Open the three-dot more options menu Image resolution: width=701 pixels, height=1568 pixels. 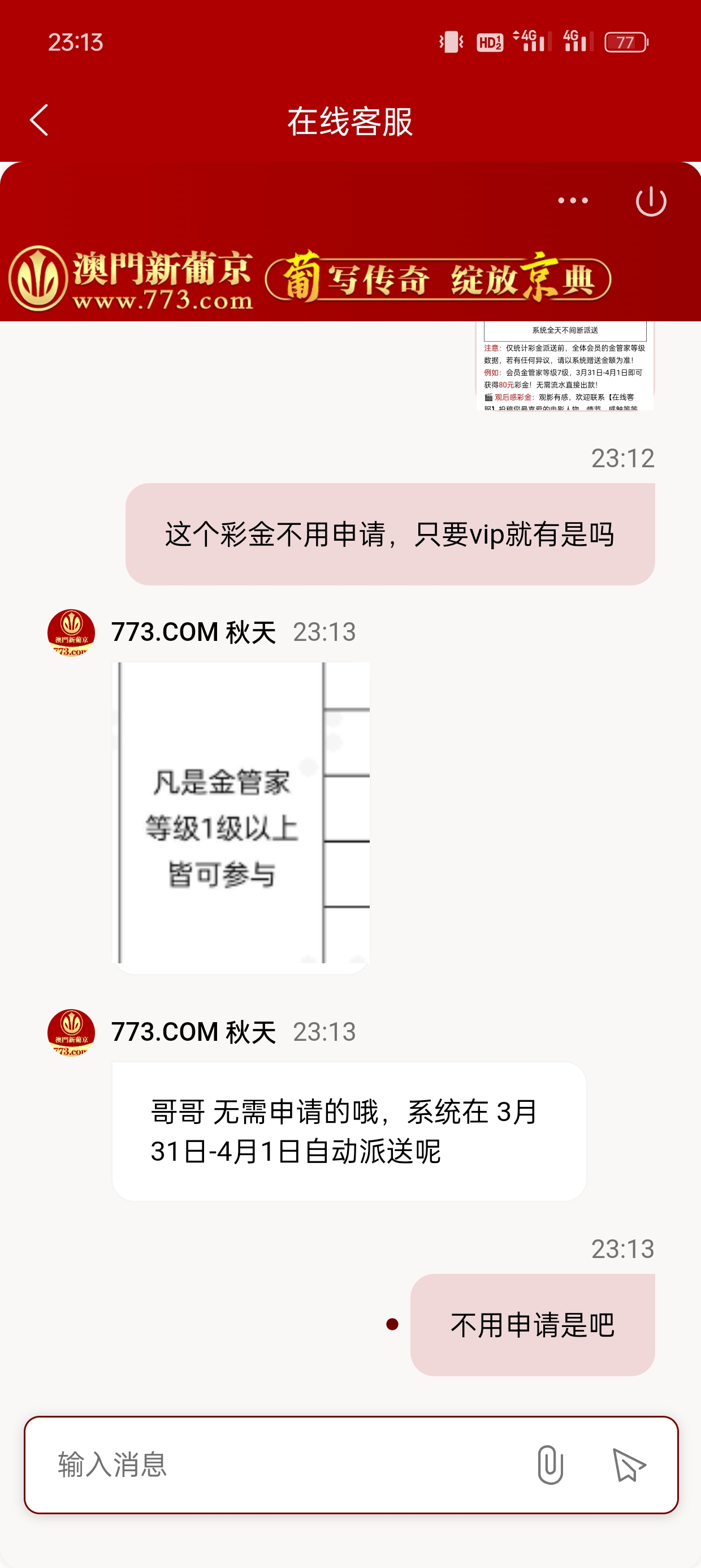point(573,200)
